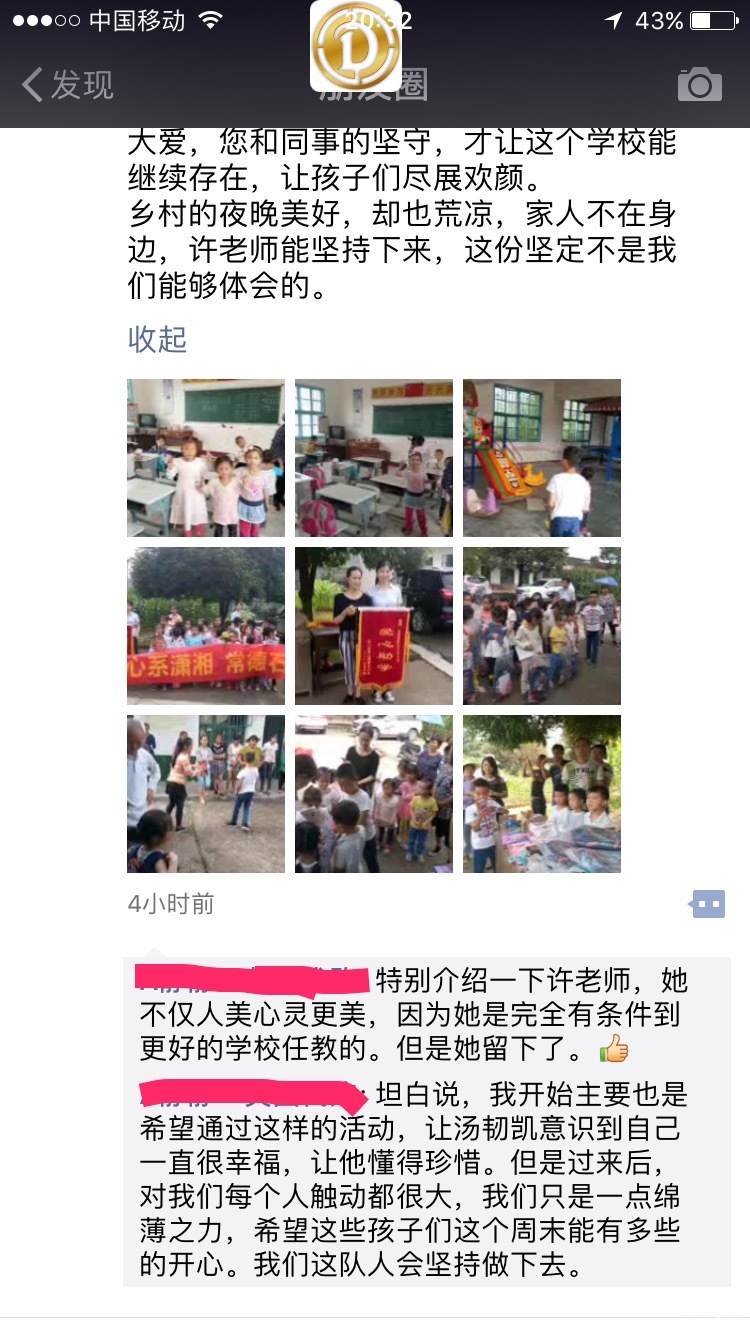Go back to the 发现 screen
This screenshot has width=750, height=1334.
pyautogui.click(x=68, y=85)
